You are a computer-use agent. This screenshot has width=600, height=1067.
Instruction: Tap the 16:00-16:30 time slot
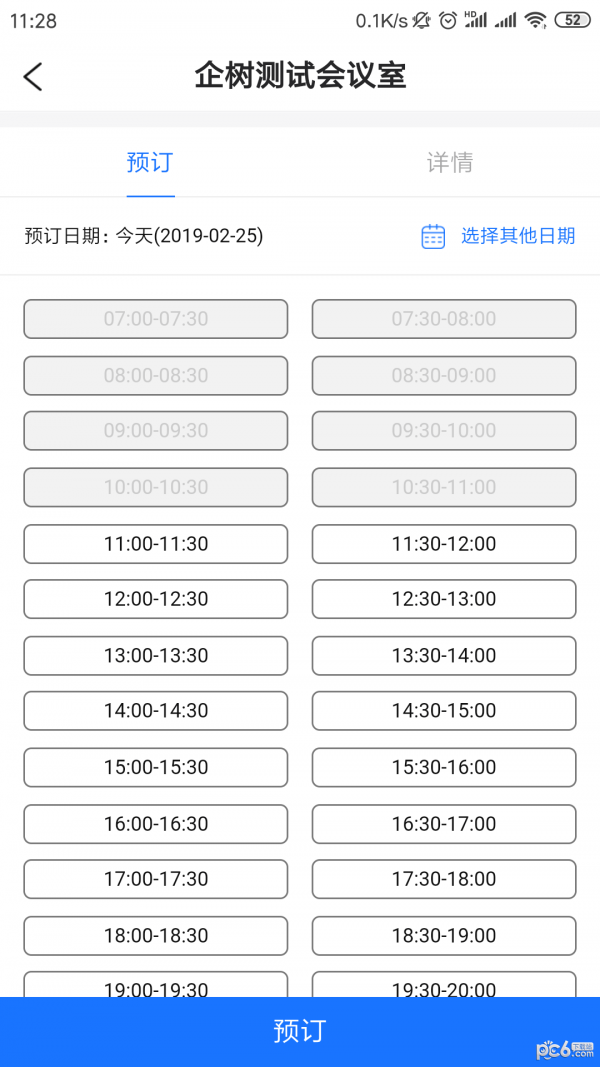[156, 824]
